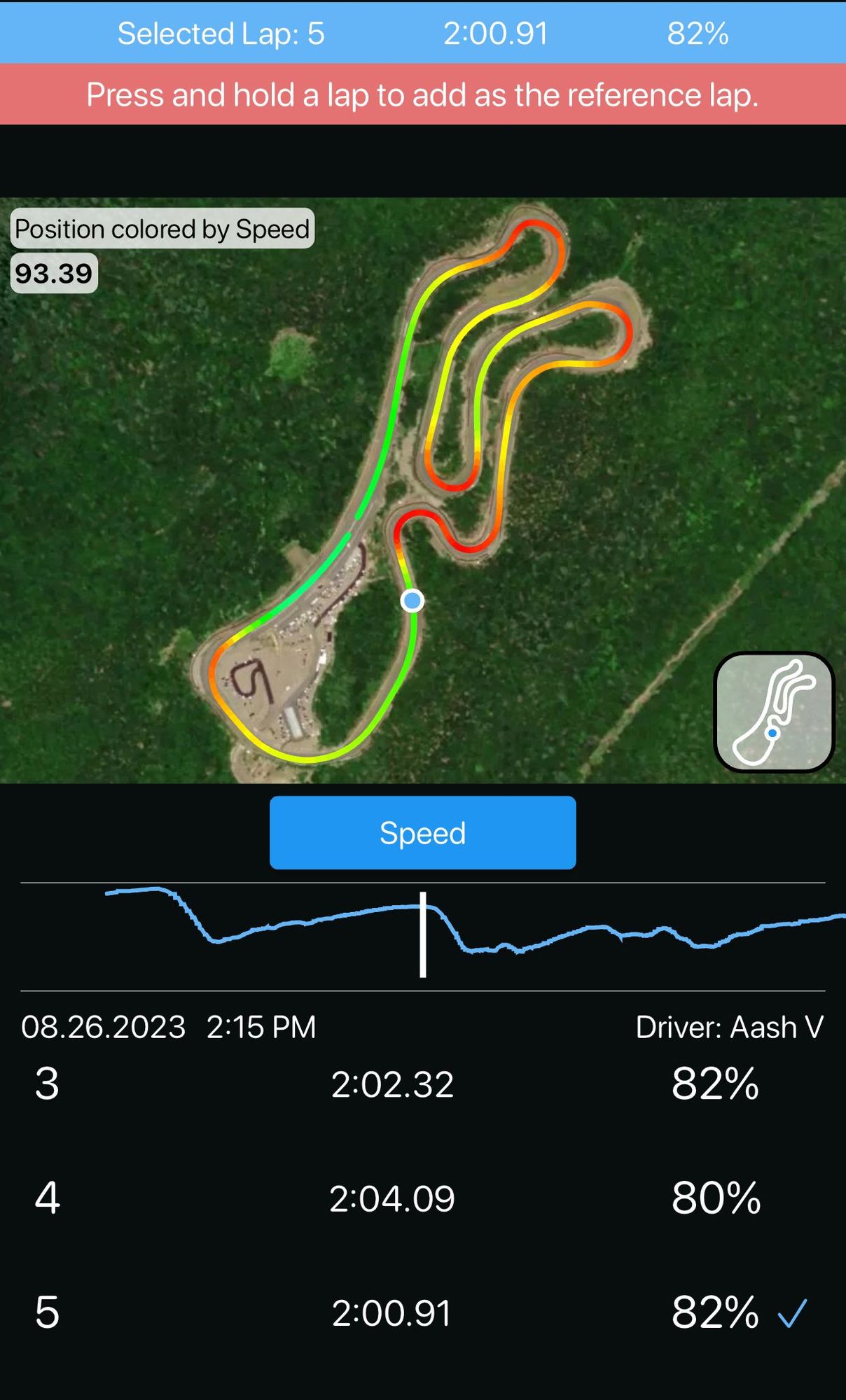Tap the speed graph at the cursor
846x1400 pixels.
point(423,934)
